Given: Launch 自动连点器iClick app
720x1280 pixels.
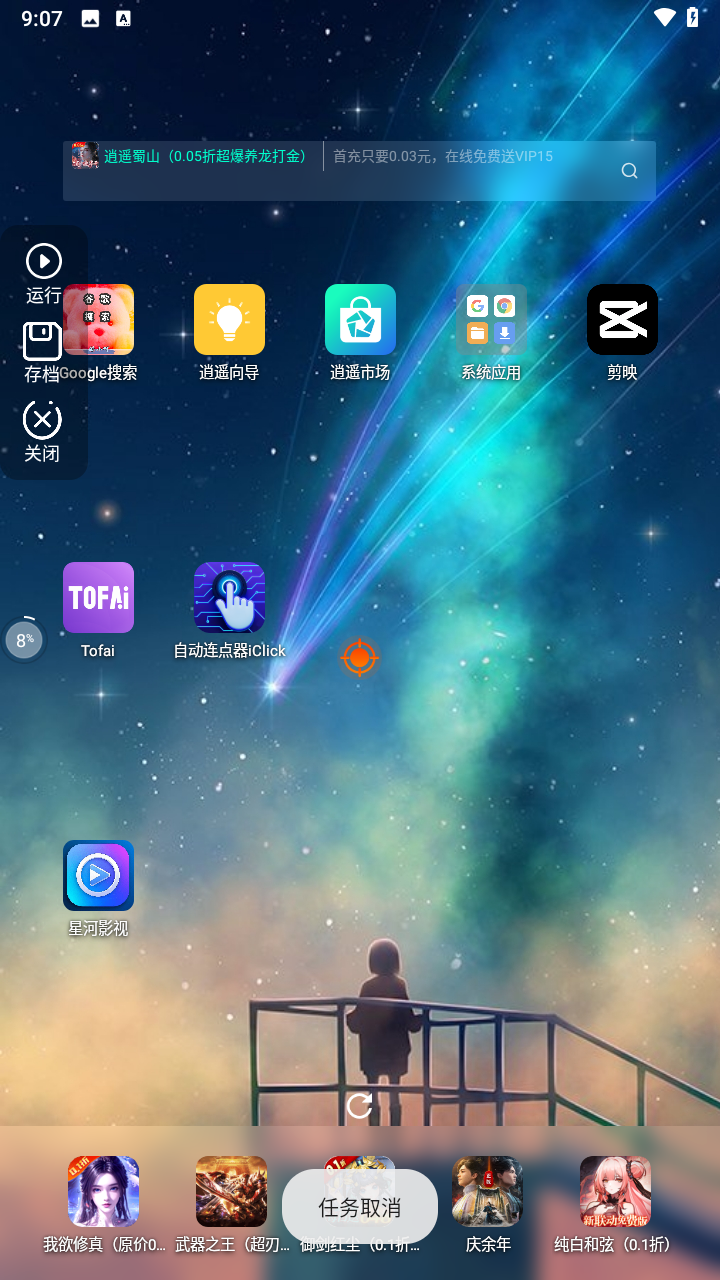Looking at the screenshot, I should pyautogui.click(x=229, y=598).
